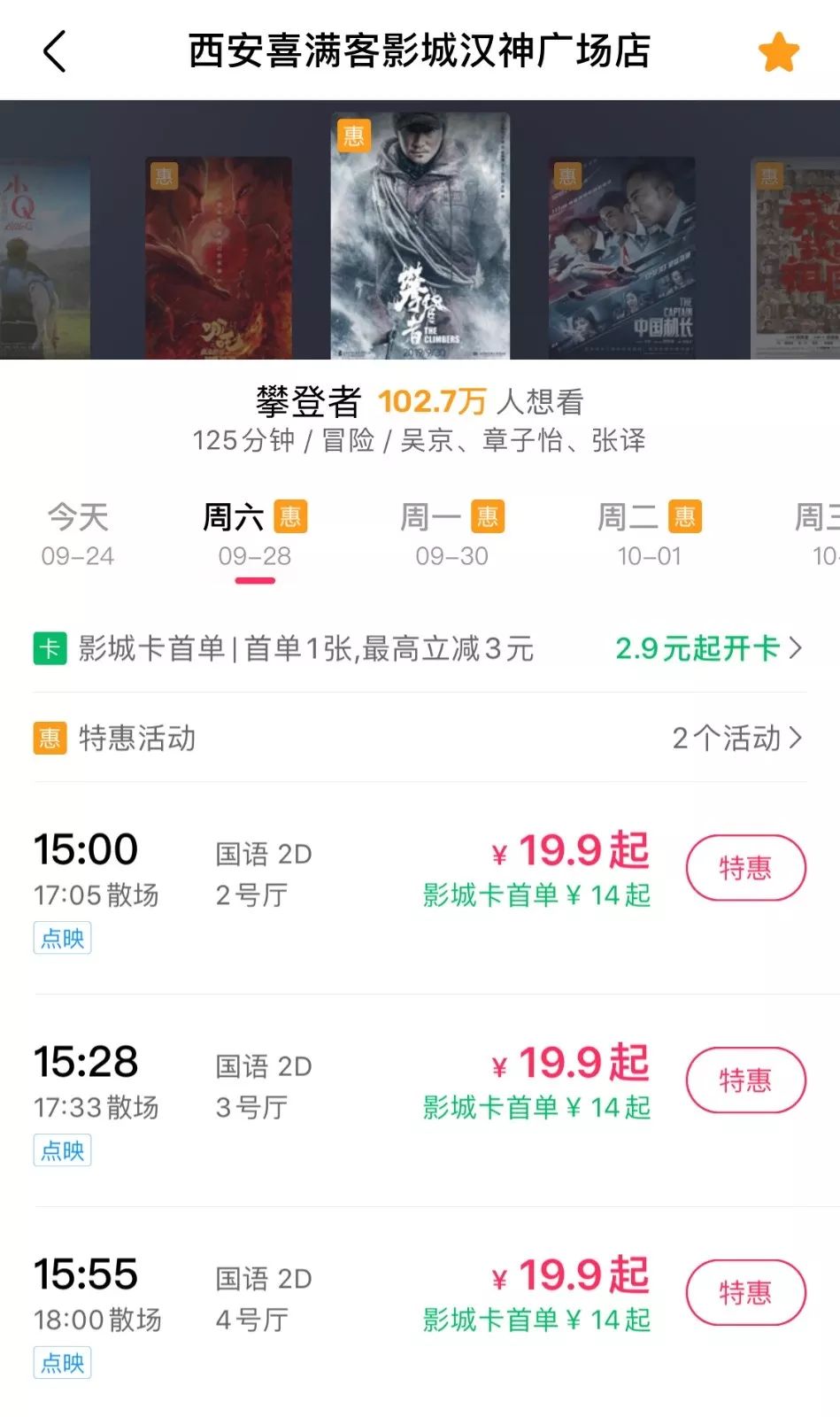Select the 今天 09-24 date tab

[x=78, y=534]
